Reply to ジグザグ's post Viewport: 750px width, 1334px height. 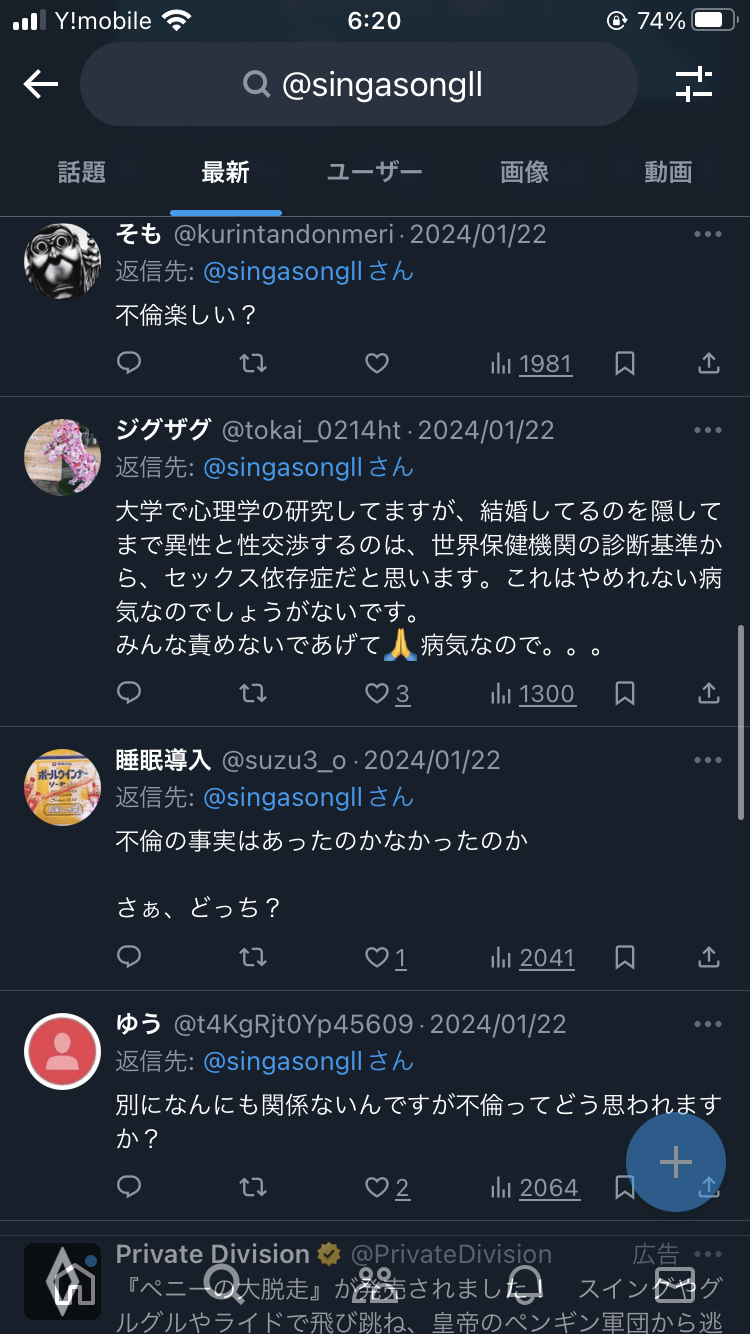coord(129,692)
